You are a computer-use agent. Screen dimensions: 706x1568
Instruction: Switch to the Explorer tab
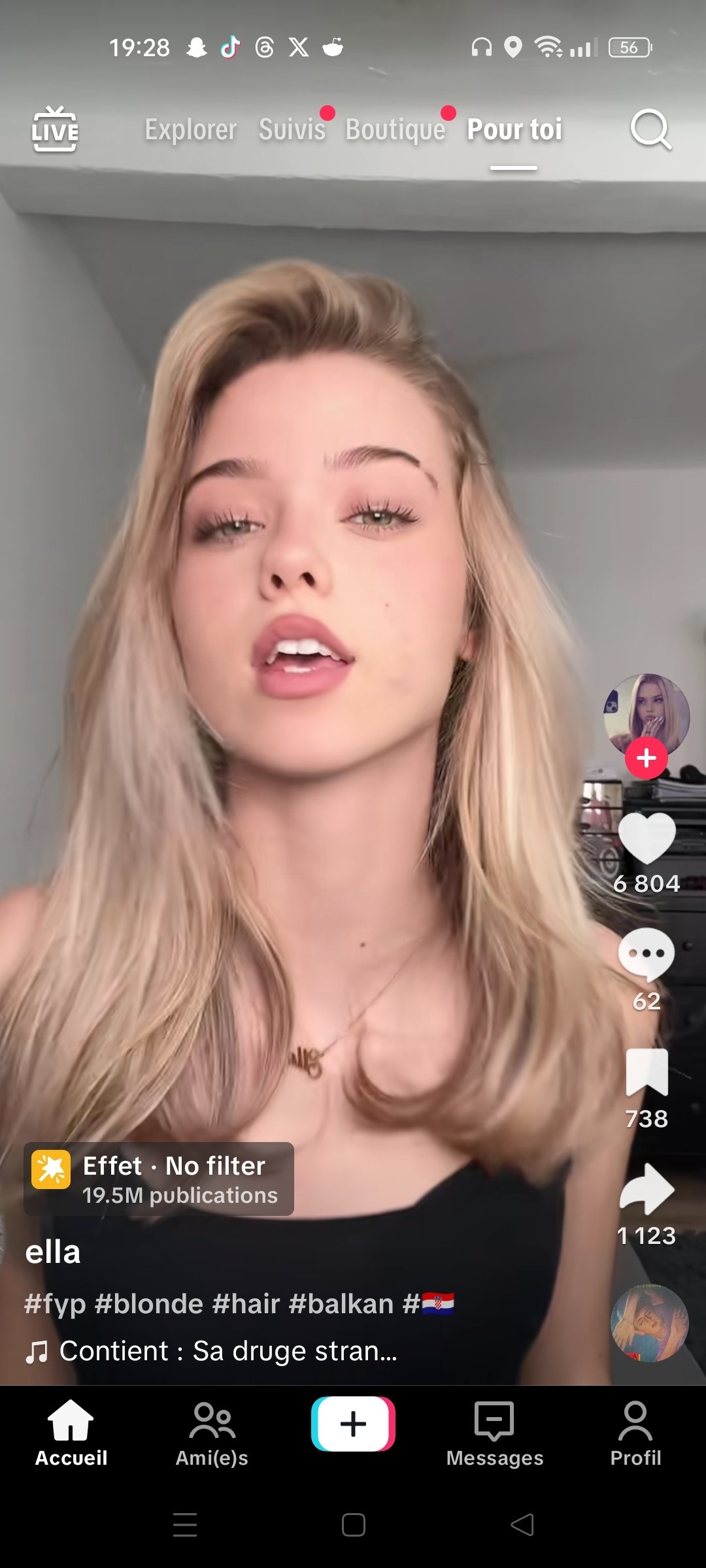pyautogui.click(x=190, y=129)
